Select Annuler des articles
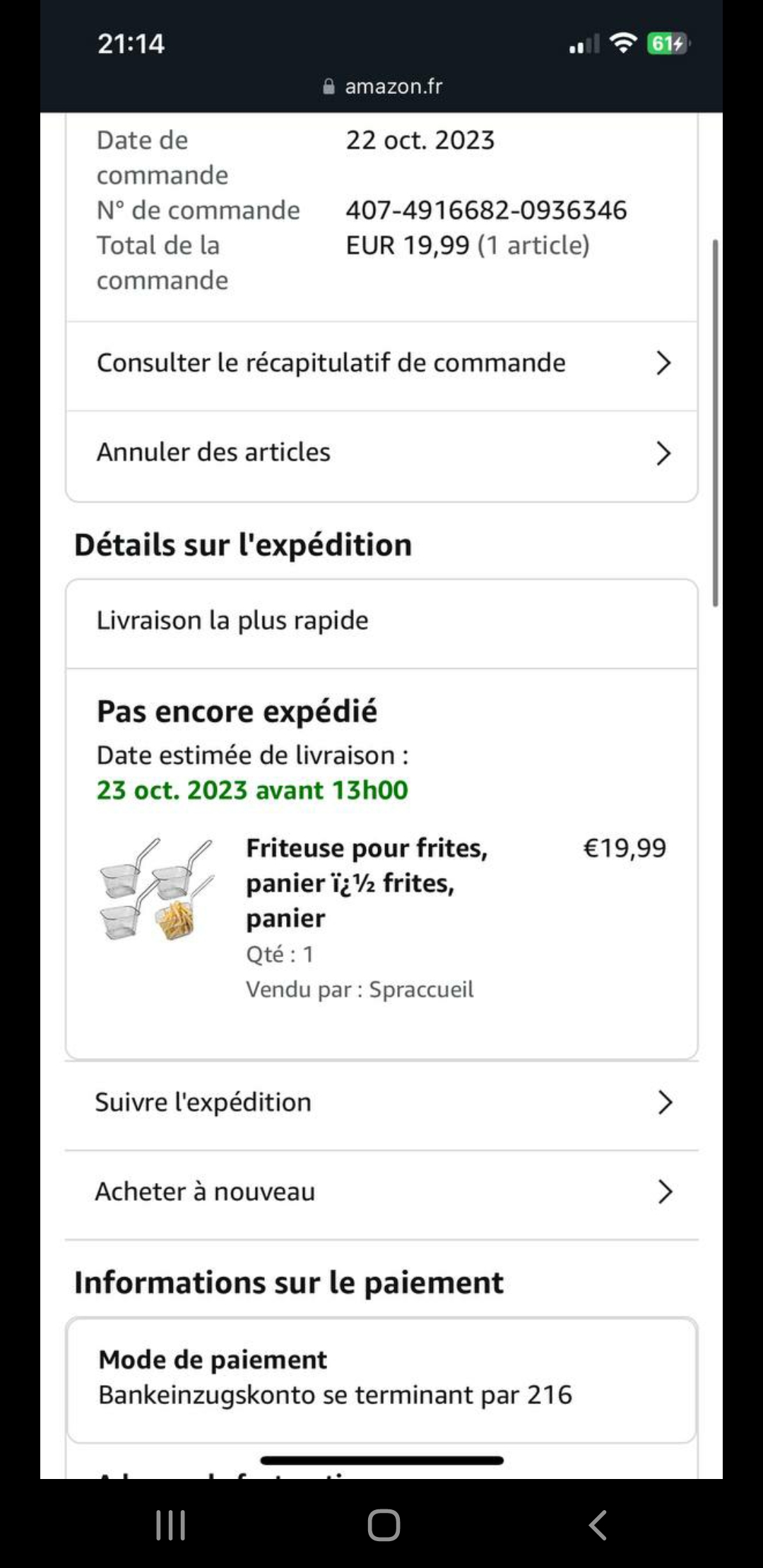Image resolution: width=763 pixels, height=1568 pixels. click(x=381, y=453)
